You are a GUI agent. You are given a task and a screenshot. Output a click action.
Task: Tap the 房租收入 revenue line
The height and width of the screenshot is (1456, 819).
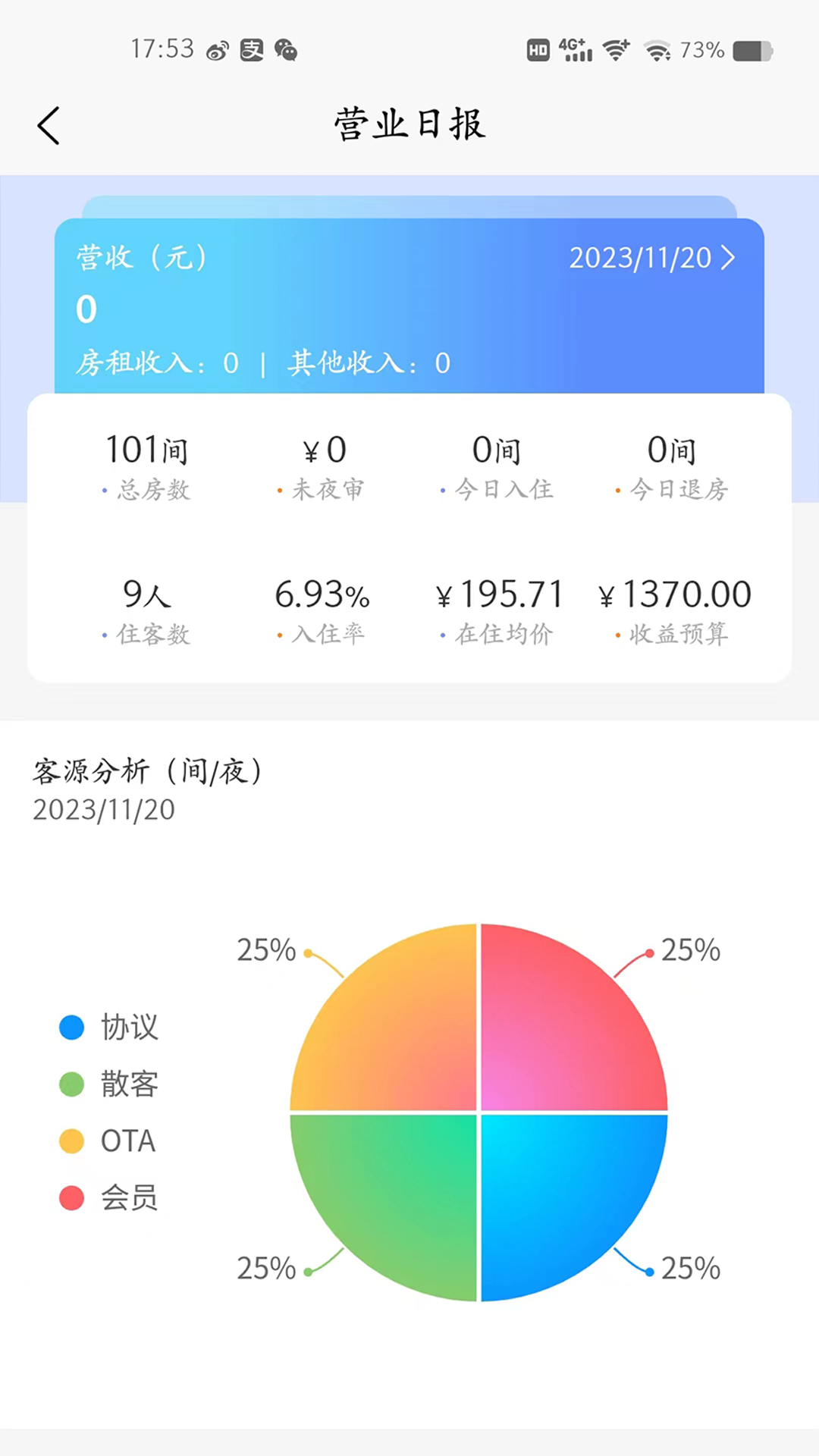tap(156, 362)
